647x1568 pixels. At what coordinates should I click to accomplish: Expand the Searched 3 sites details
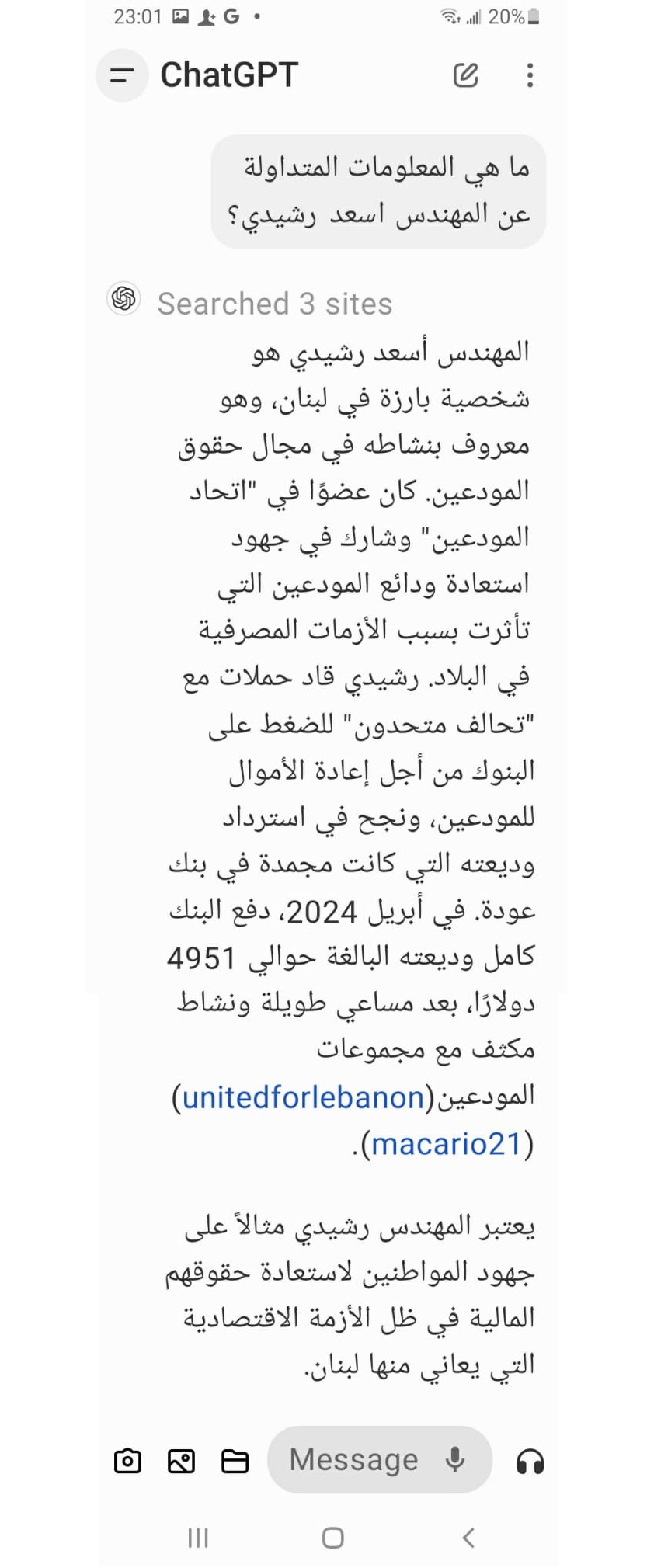[x=274, y=304]
